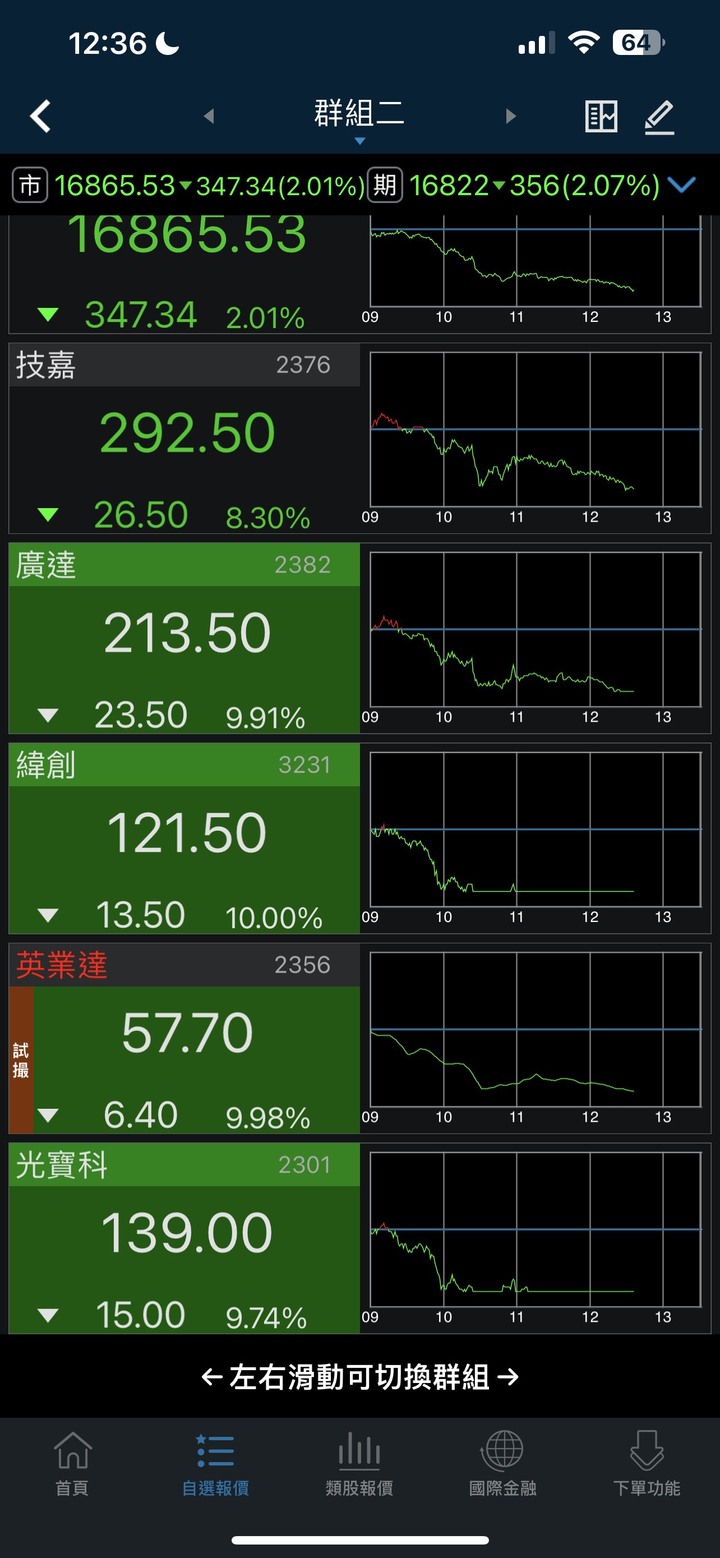Change the layout view icon
Viewport: 720px width, 1558px height.
601,116
